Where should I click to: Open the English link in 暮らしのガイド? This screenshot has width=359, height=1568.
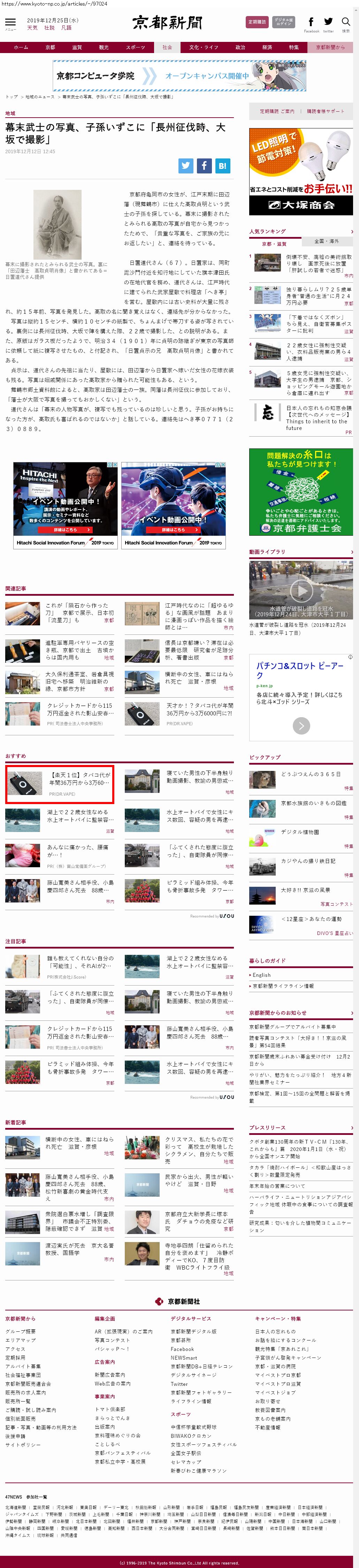coord(262,974)
